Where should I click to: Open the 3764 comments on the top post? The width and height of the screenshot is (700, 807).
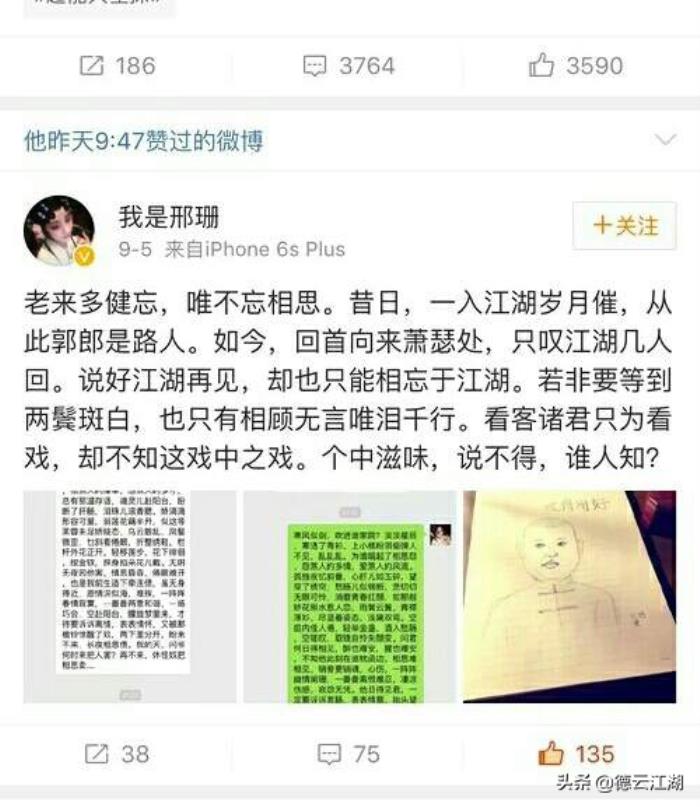point(349,66)
